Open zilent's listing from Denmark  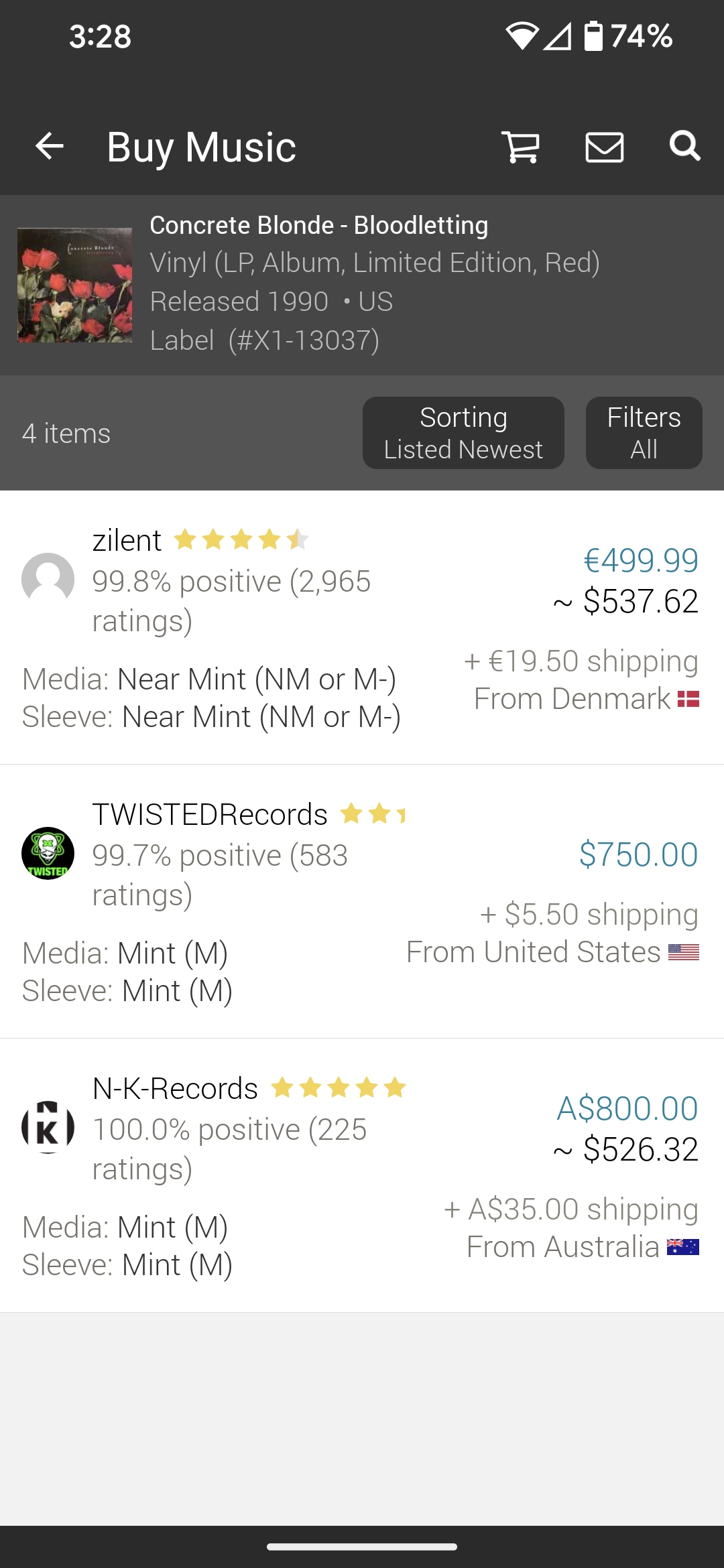[362, 627]
